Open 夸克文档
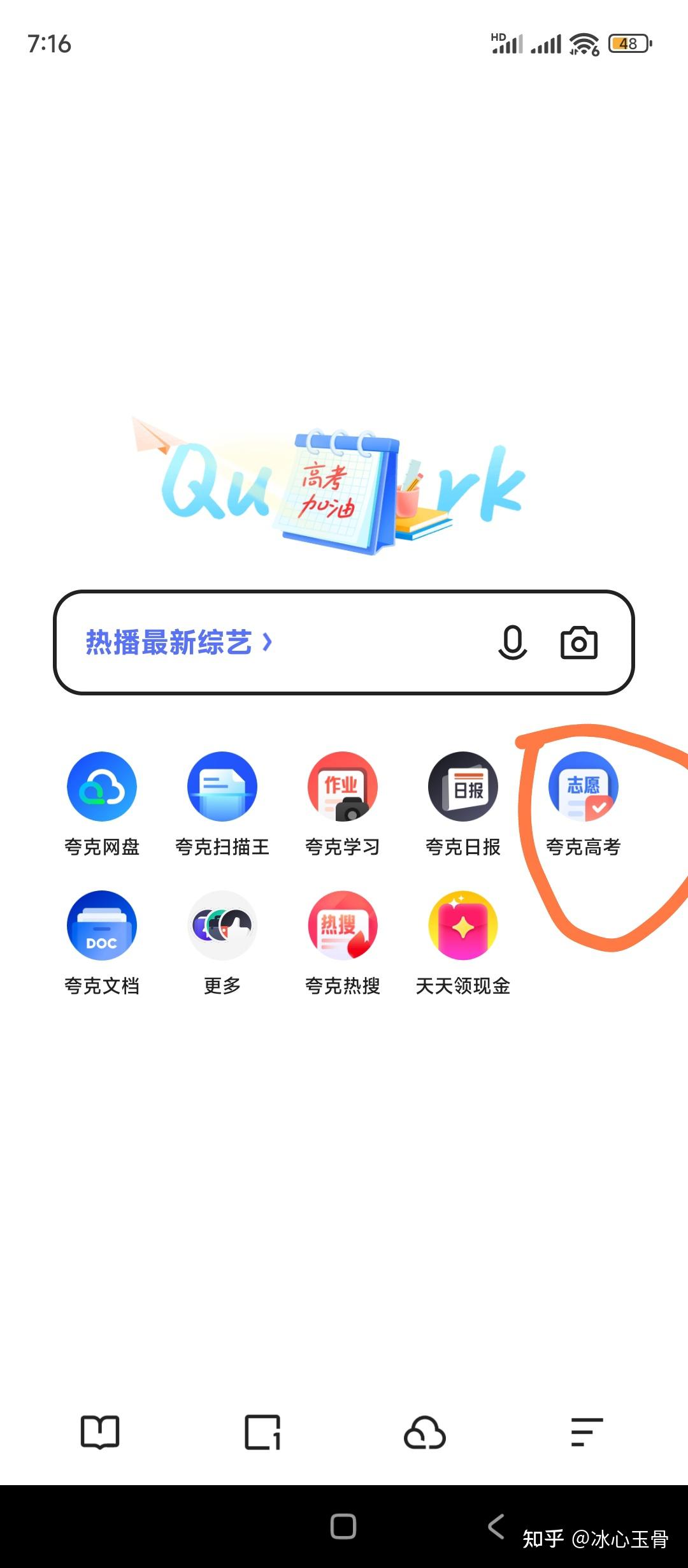Viewport: 688px width, 1568px height. coord(102,926)
